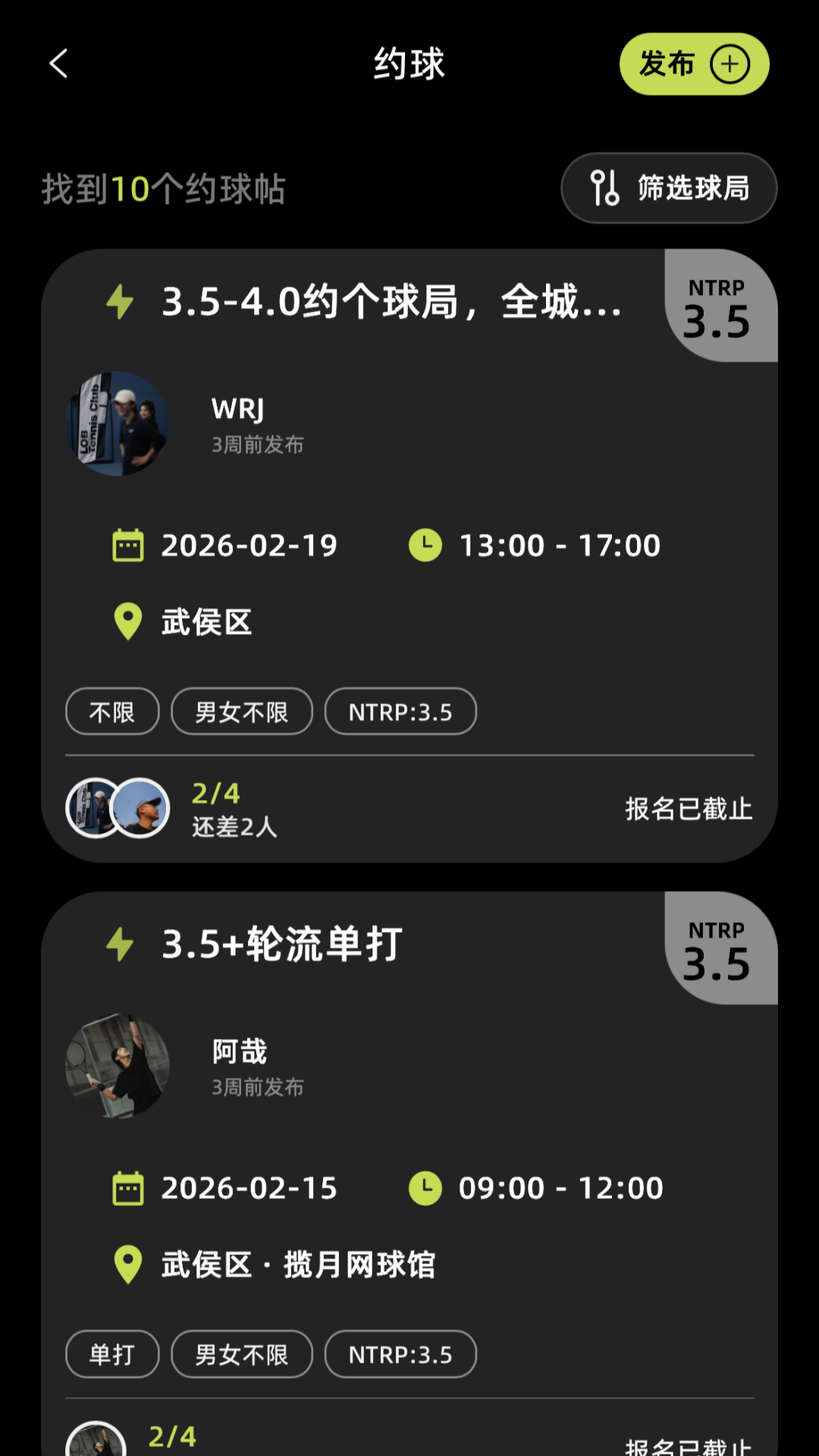The width and height of the screenshot is (819, 1456).
Task: Tap the NTRP:3.5 tag on second post
Action: (400, 1354)
